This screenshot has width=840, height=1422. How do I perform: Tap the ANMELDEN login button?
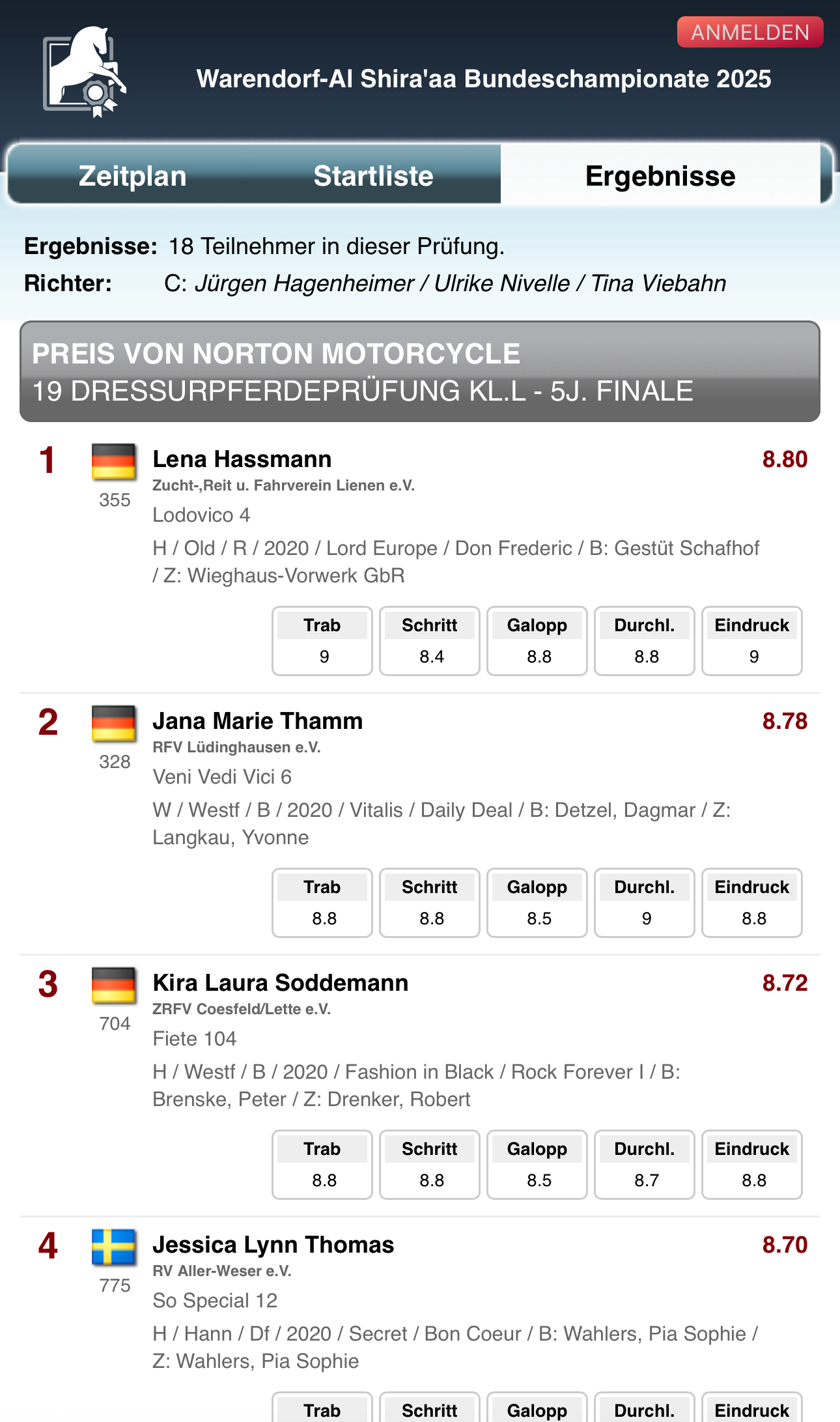[749, 33]
